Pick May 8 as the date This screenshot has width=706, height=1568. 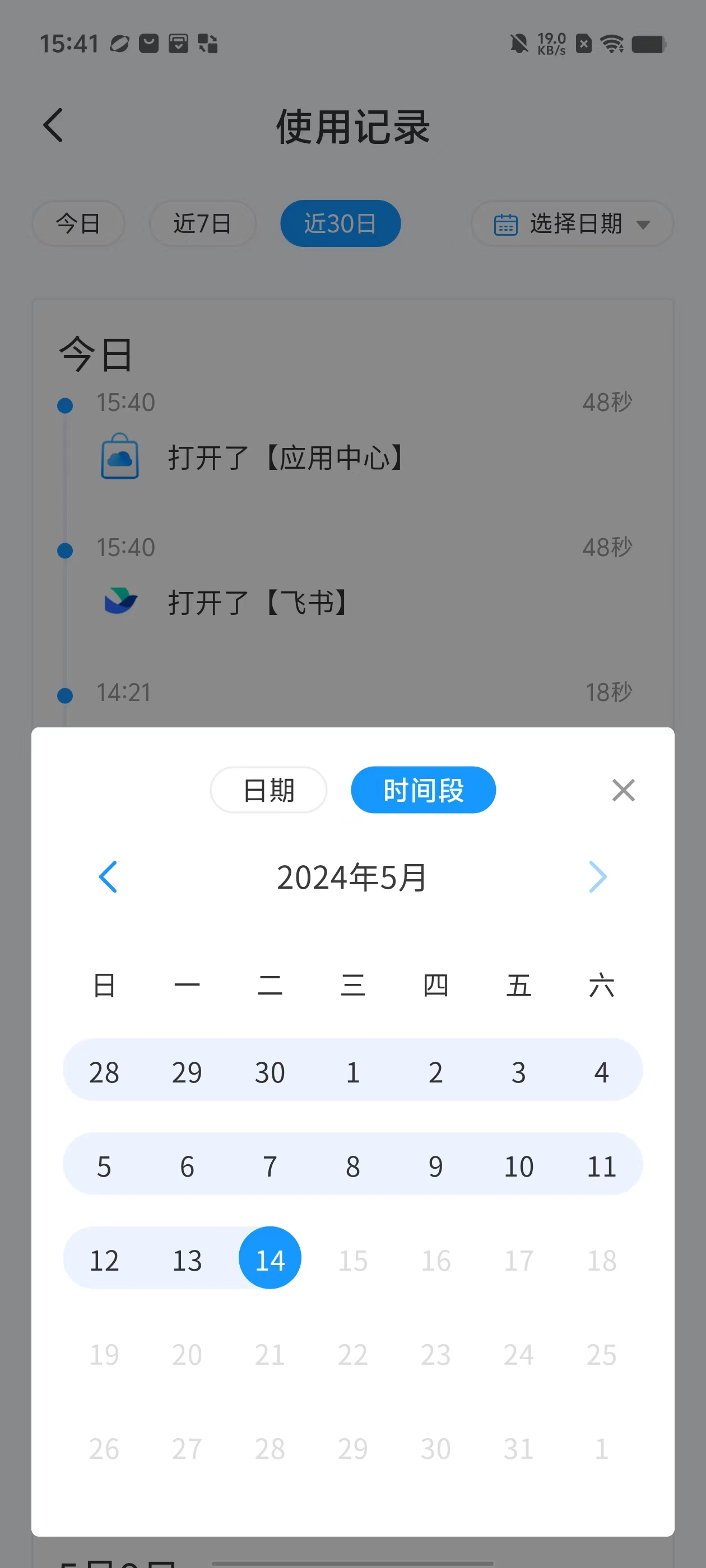coord(352,1166)
